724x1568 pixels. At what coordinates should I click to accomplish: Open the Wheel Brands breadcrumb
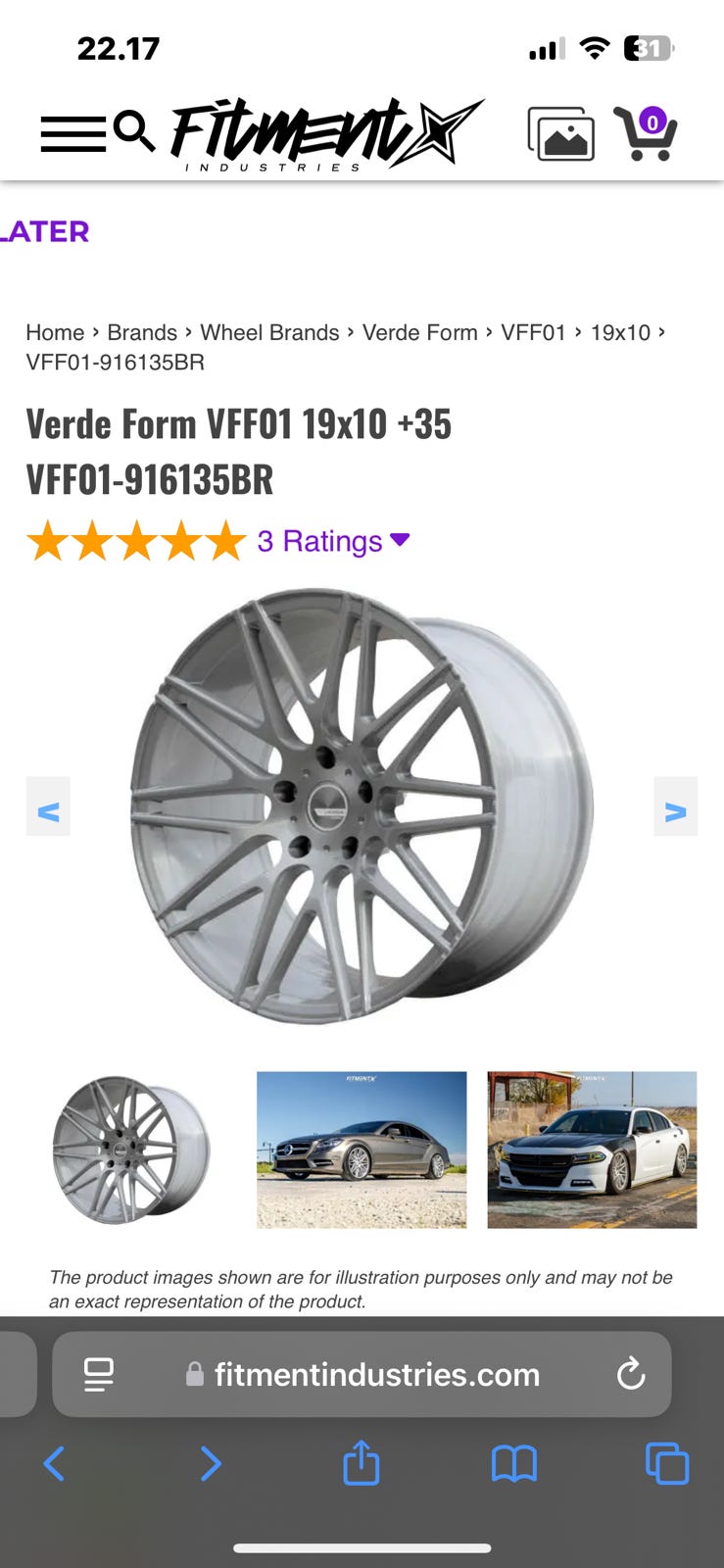(x=269, y=332)
